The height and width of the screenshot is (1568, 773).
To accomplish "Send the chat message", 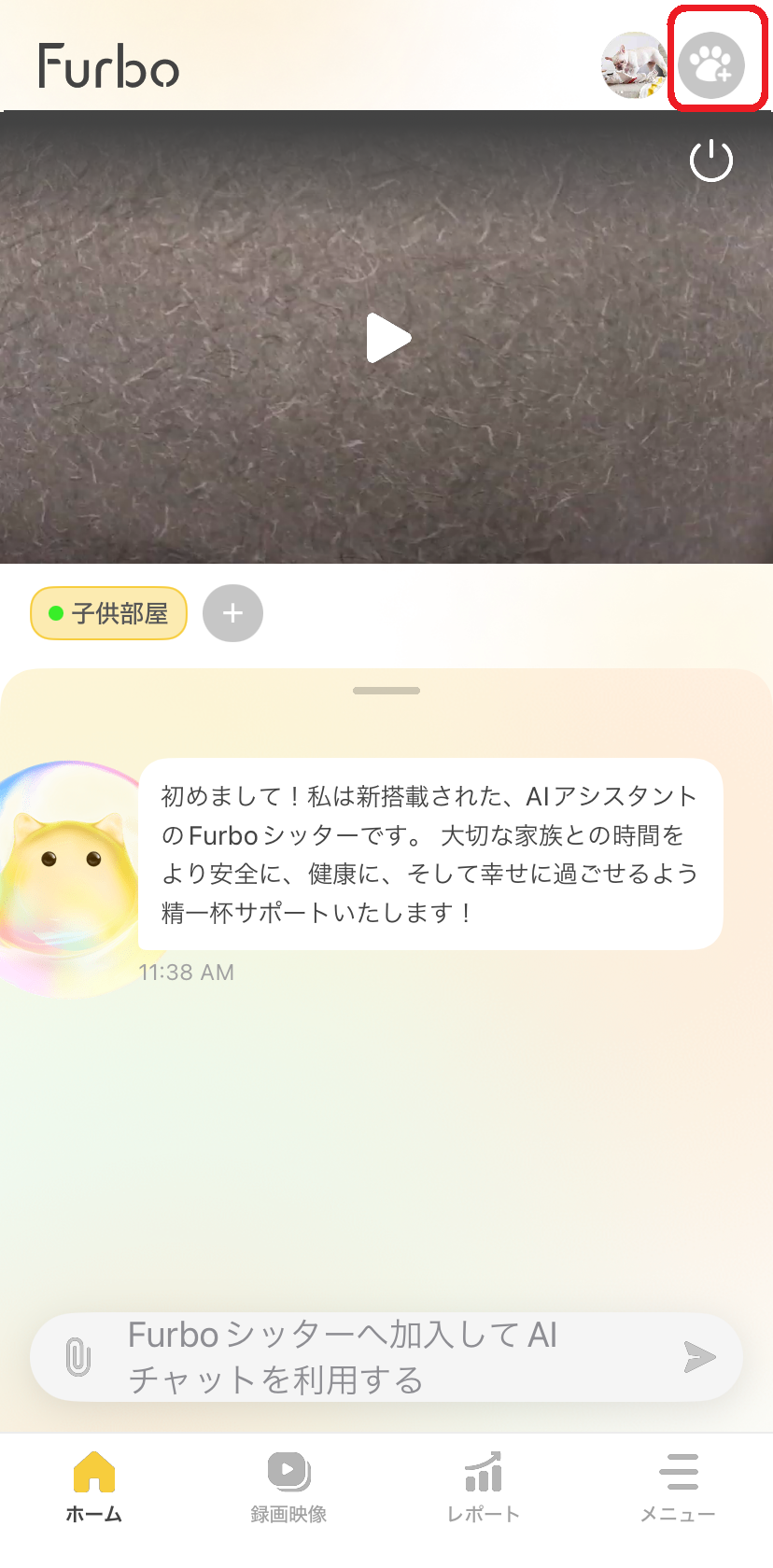I will [x=699, y=1357].
